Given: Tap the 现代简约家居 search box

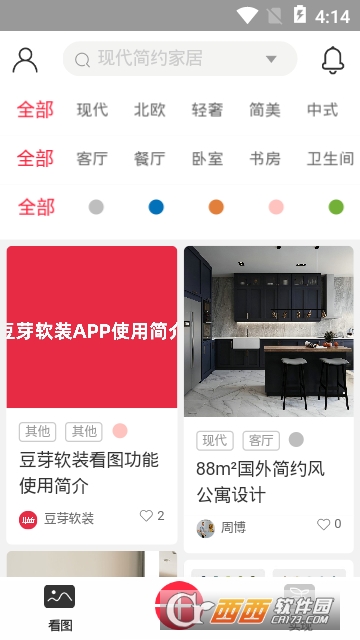Looking at the screenshot, I should (180, 58).
